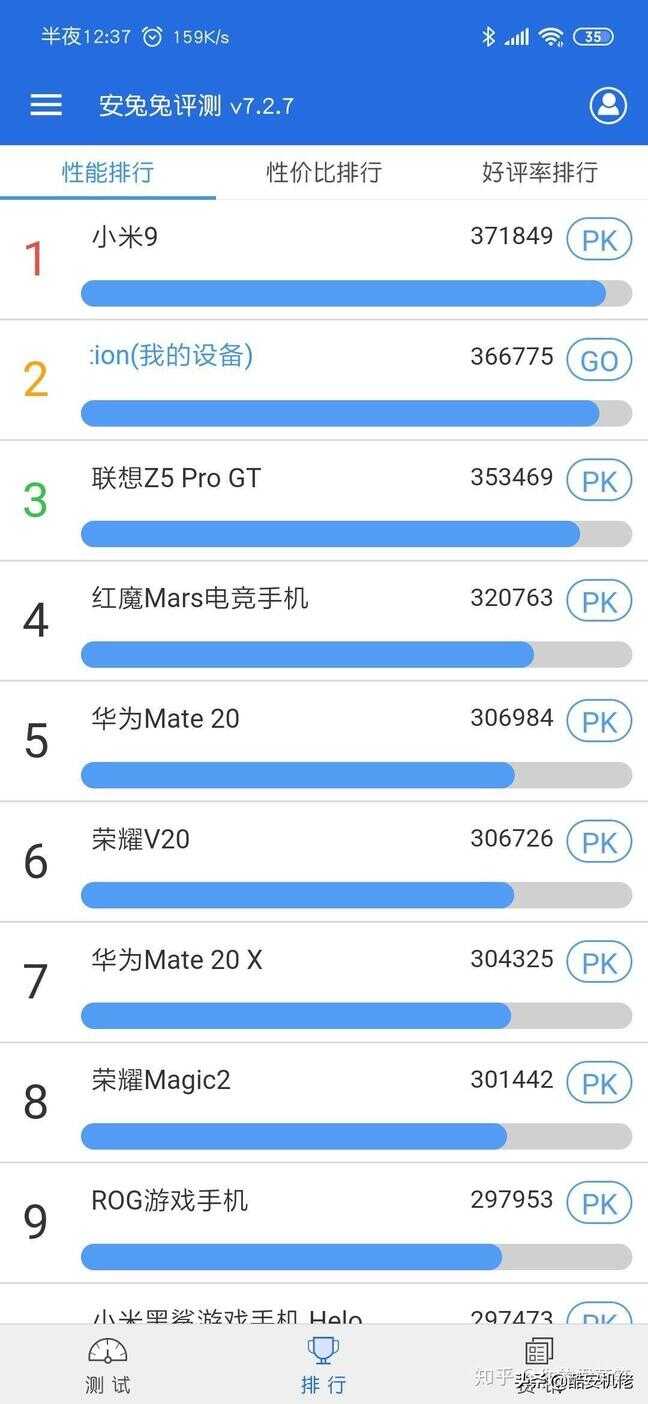Viewport: 648px width, 1404px height.
Task: Tap PK for ROG游戏手机
Action: (599, 1203)
